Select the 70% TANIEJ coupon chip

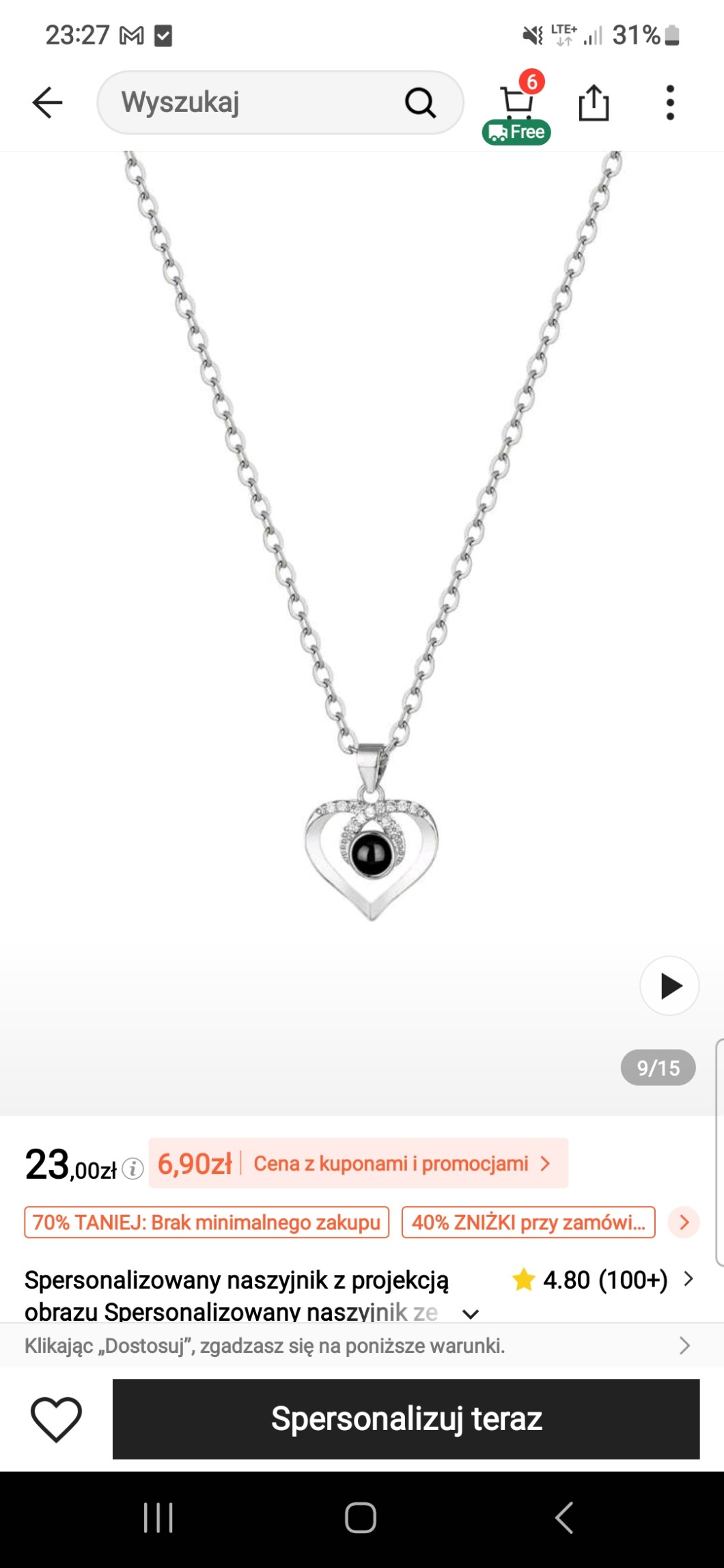point(206,1222)
